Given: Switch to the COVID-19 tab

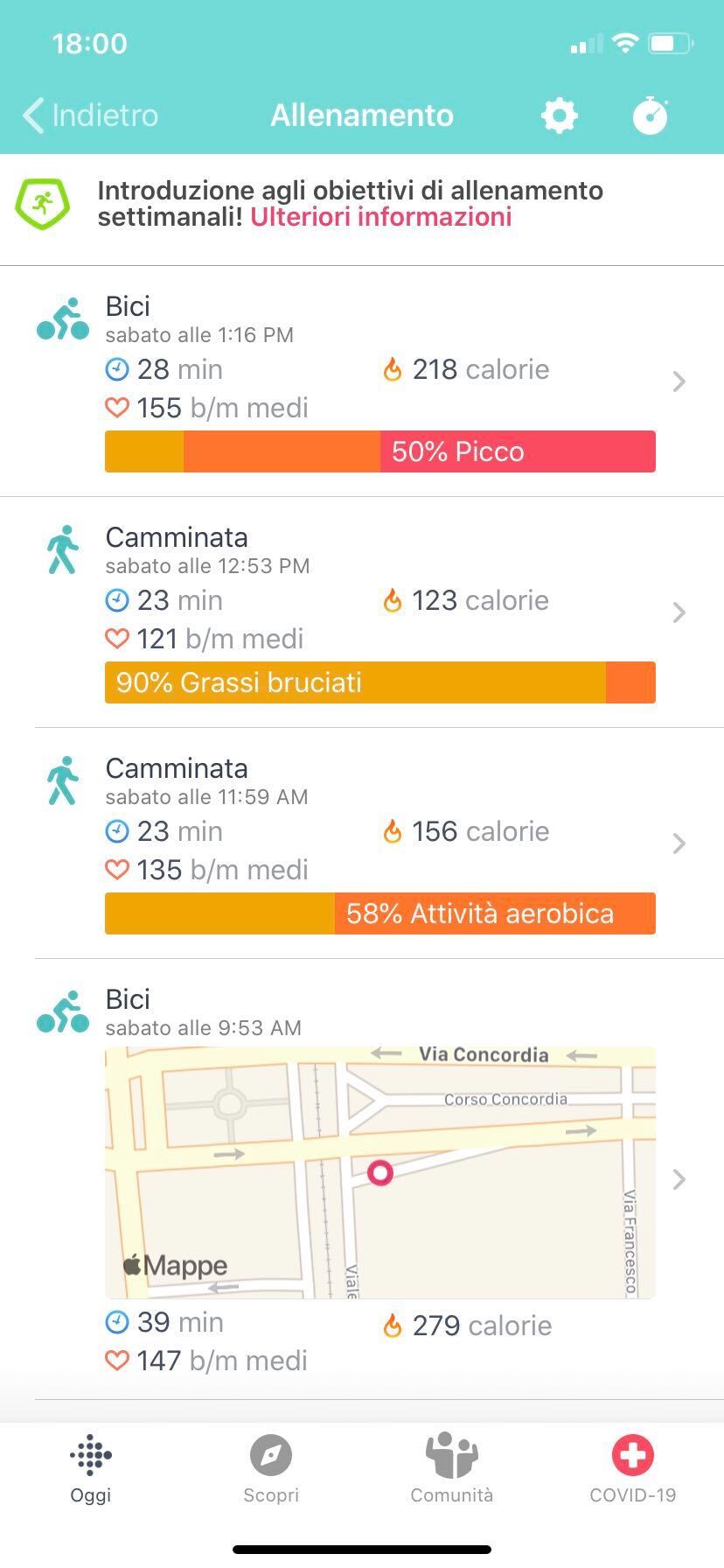Looking at the screenshot, I should point(633,1470).
